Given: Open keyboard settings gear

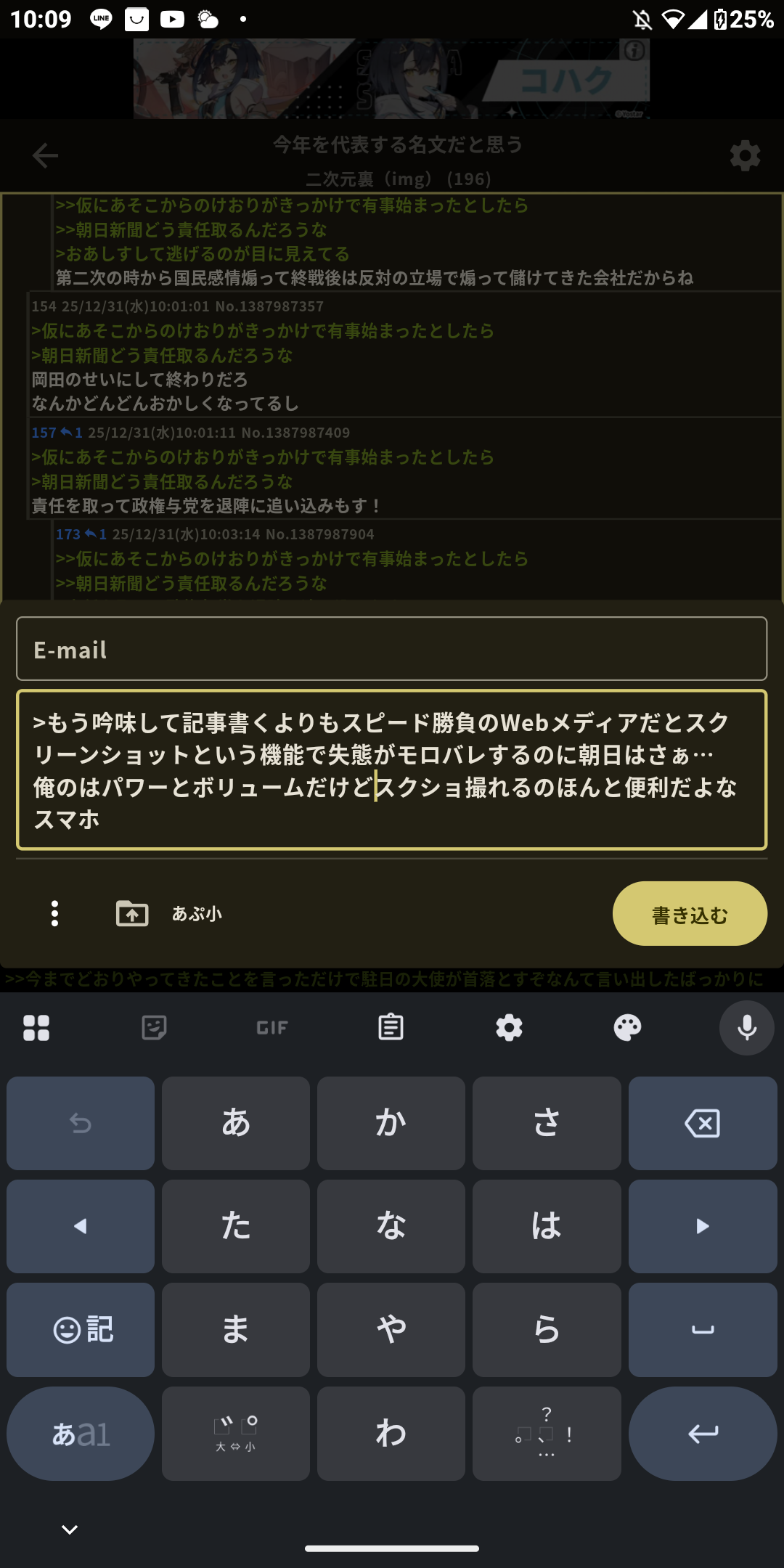Looking at the screenshot, I should tap(509, 1028).
